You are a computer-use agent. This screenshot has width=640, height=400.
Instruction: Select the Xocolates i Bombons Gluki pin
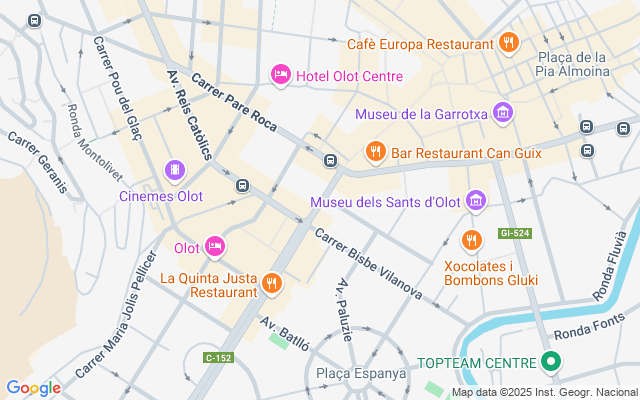[x=472, y=240]
